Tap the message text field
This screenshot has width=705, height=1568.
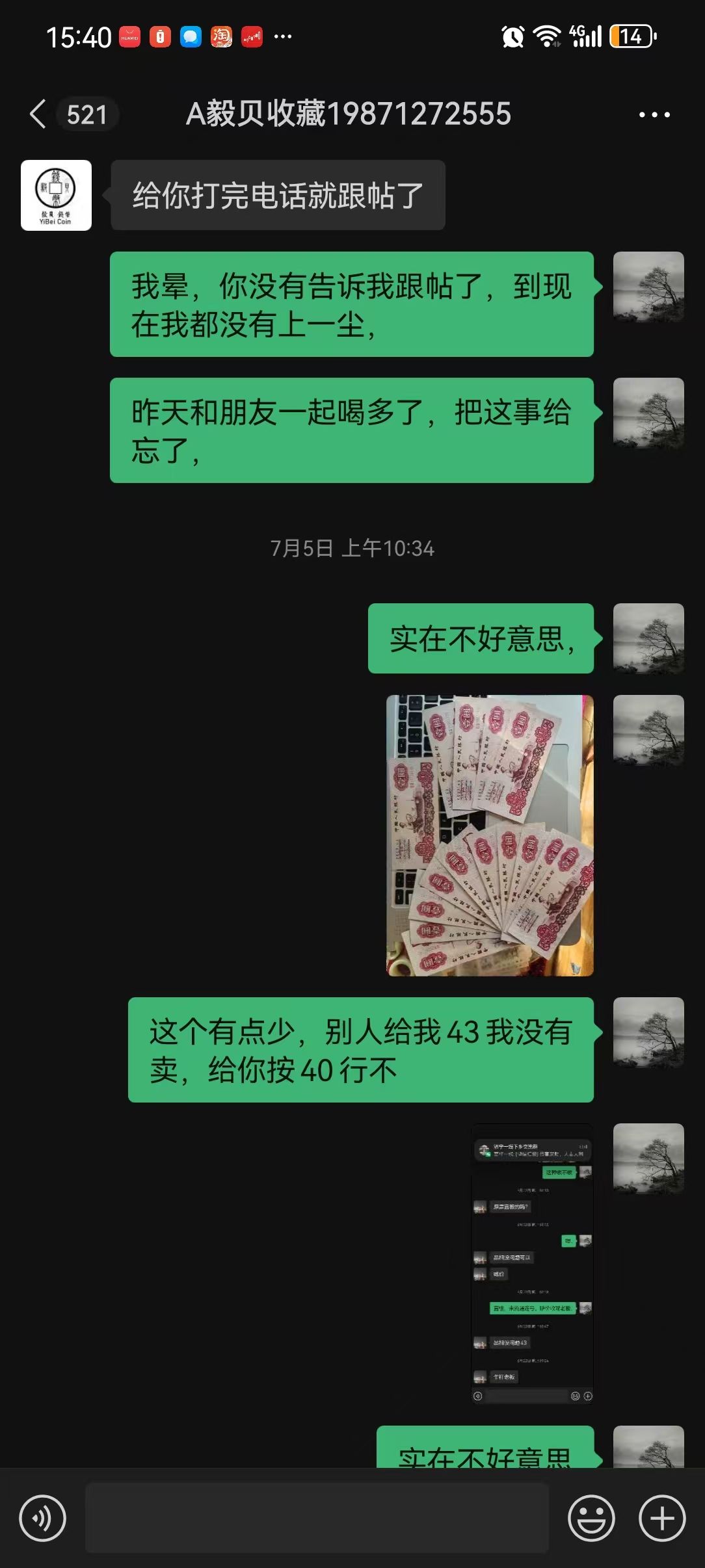point(317,1519)
